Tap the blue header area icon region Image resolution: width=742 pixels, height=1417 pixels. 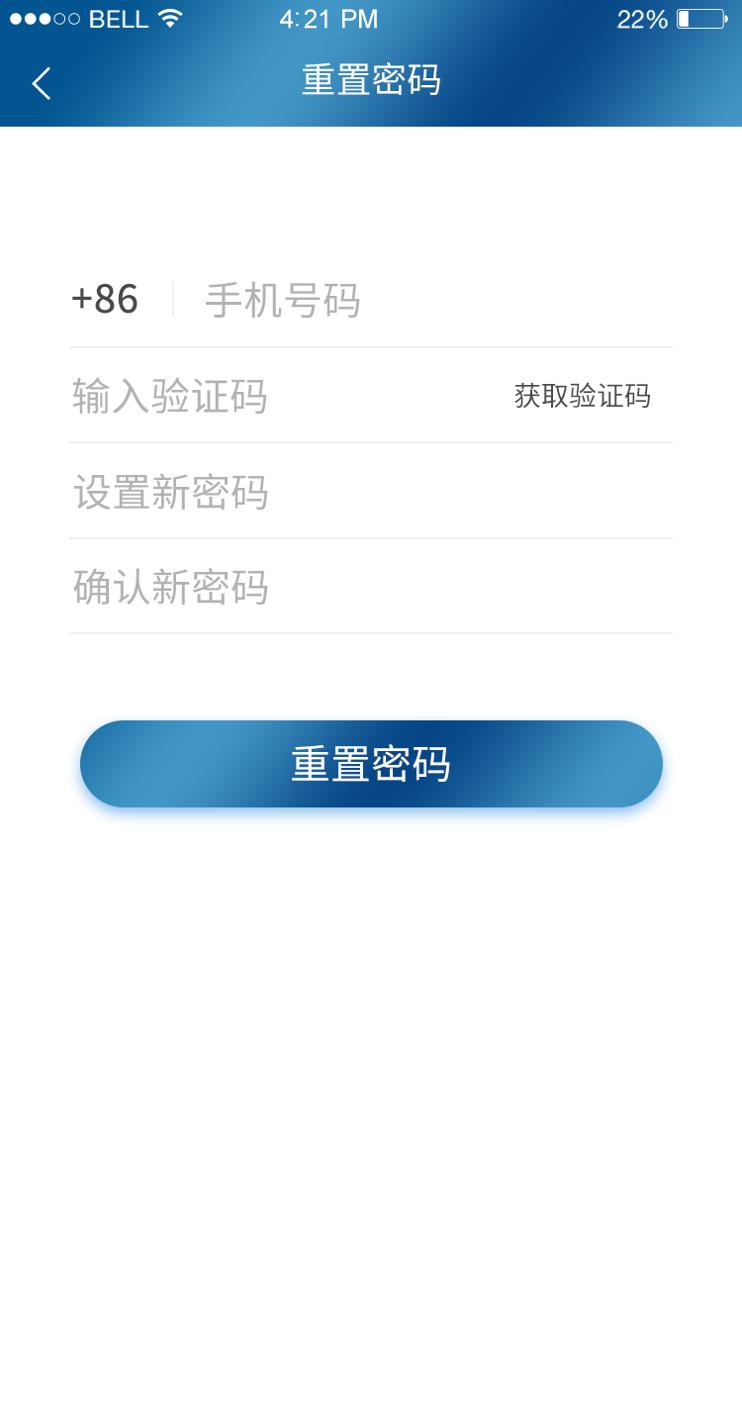tap(40, 83)
